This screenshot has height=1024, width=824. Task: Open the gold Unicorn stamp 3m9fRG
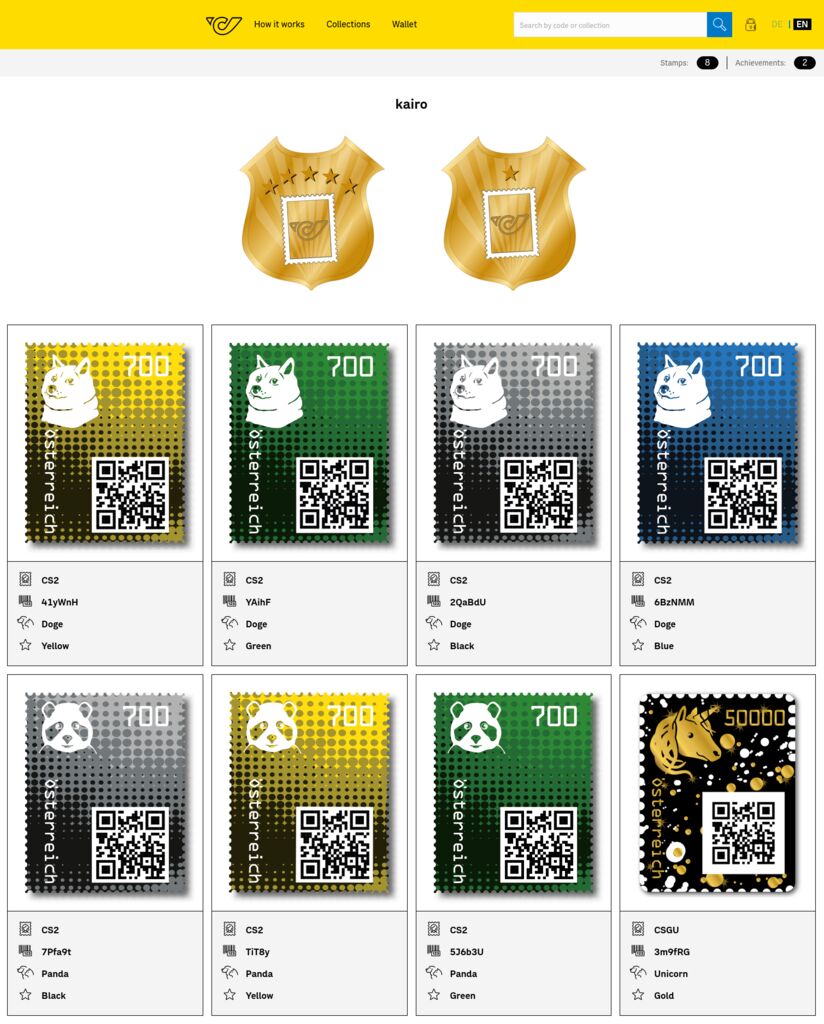point(717,793)
